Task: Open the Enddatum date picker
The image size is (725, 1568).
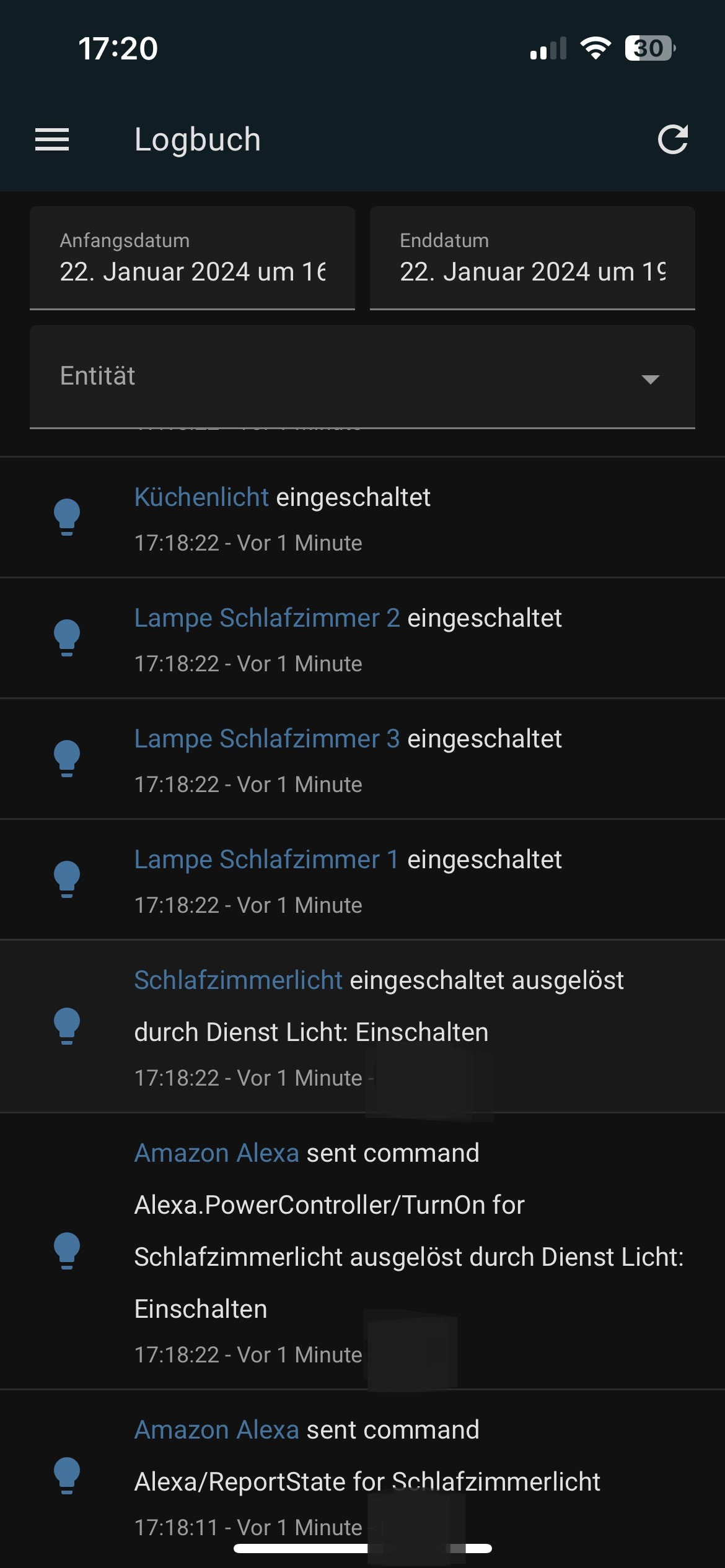Action: coord(532,258)
